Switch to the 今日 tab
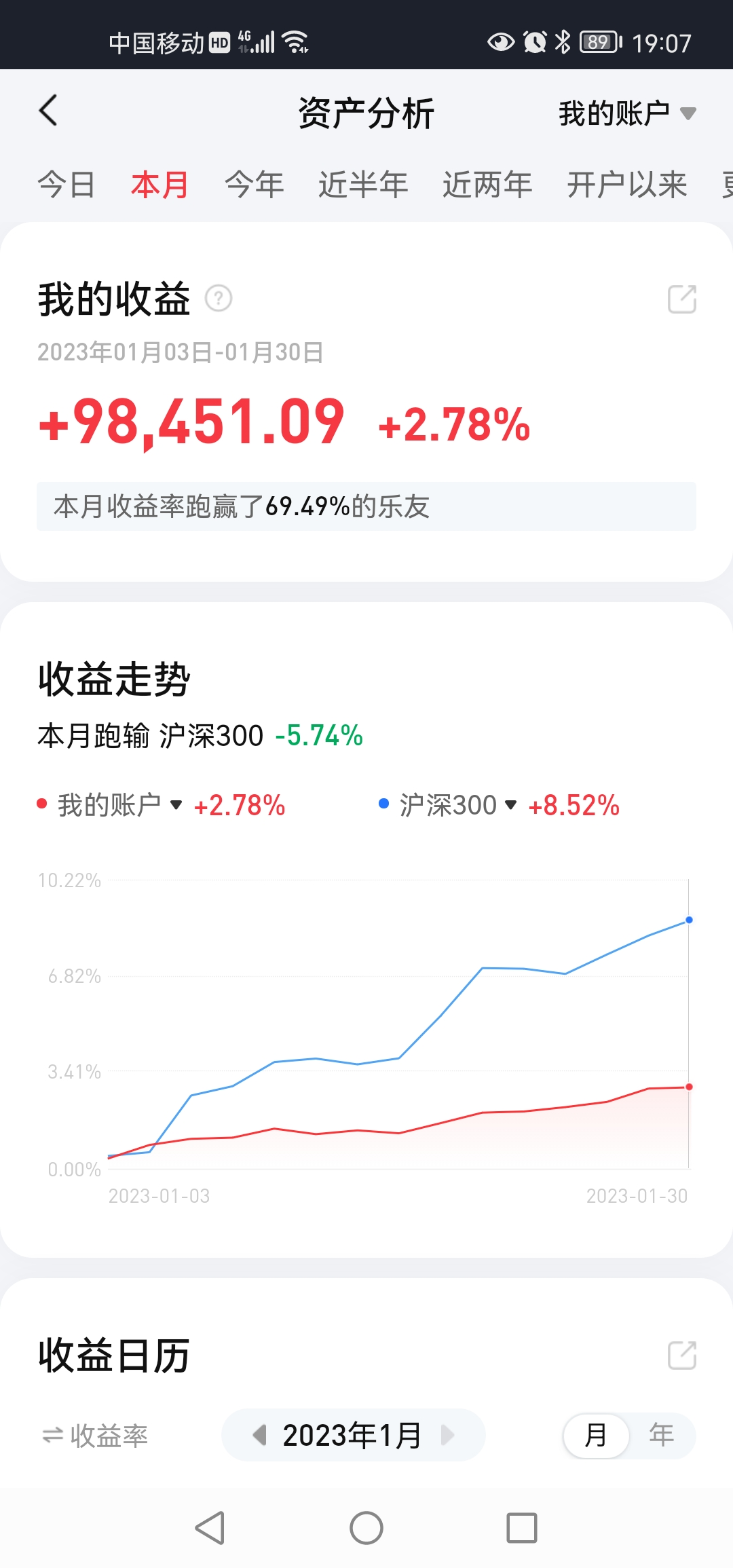The width and height of the screenshot is (733, 1568). (x=66, y=185)
